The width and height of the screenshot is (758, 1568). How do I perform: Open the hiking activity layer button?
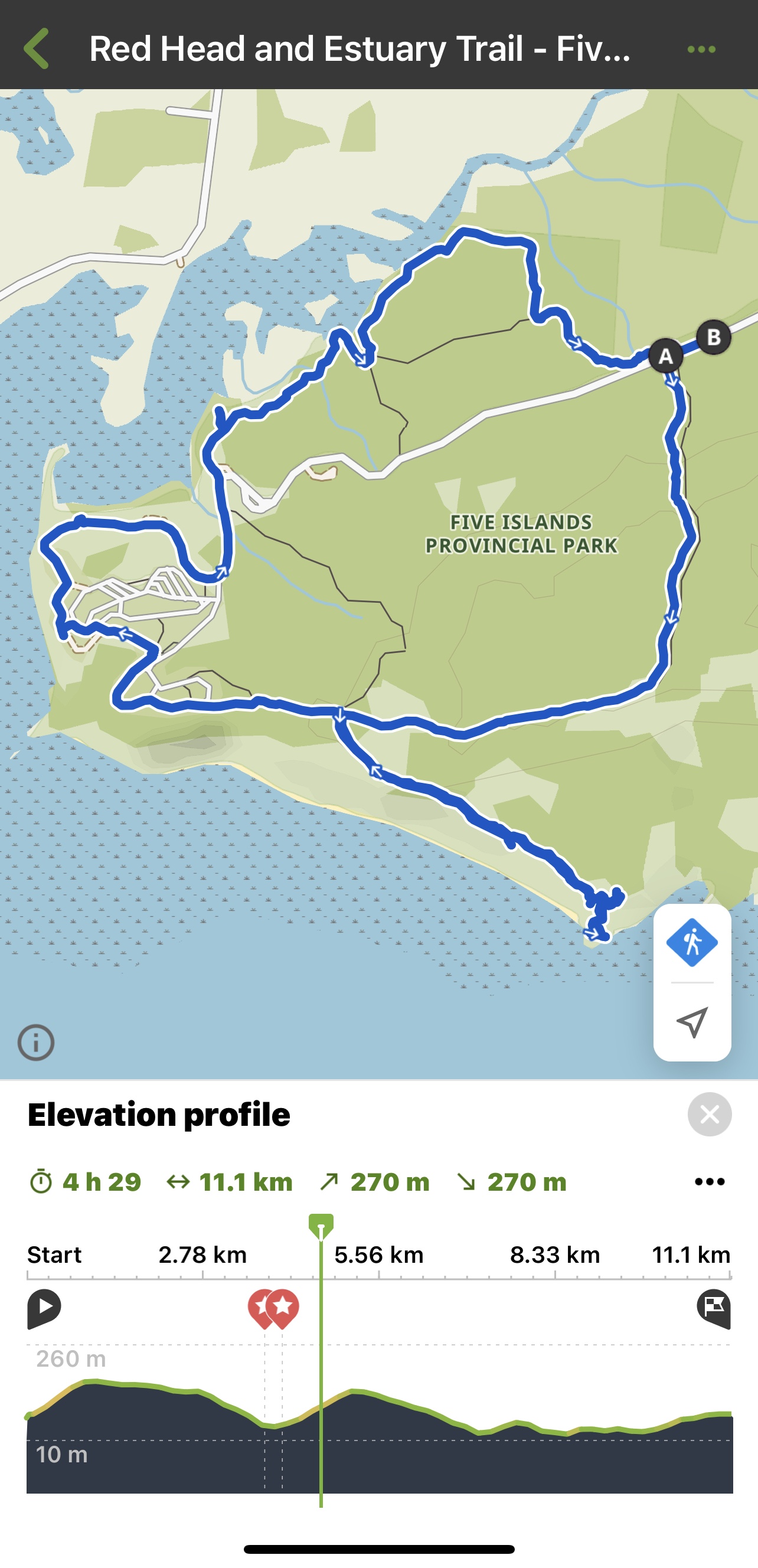pyautogui.click(x=692, y=943)
